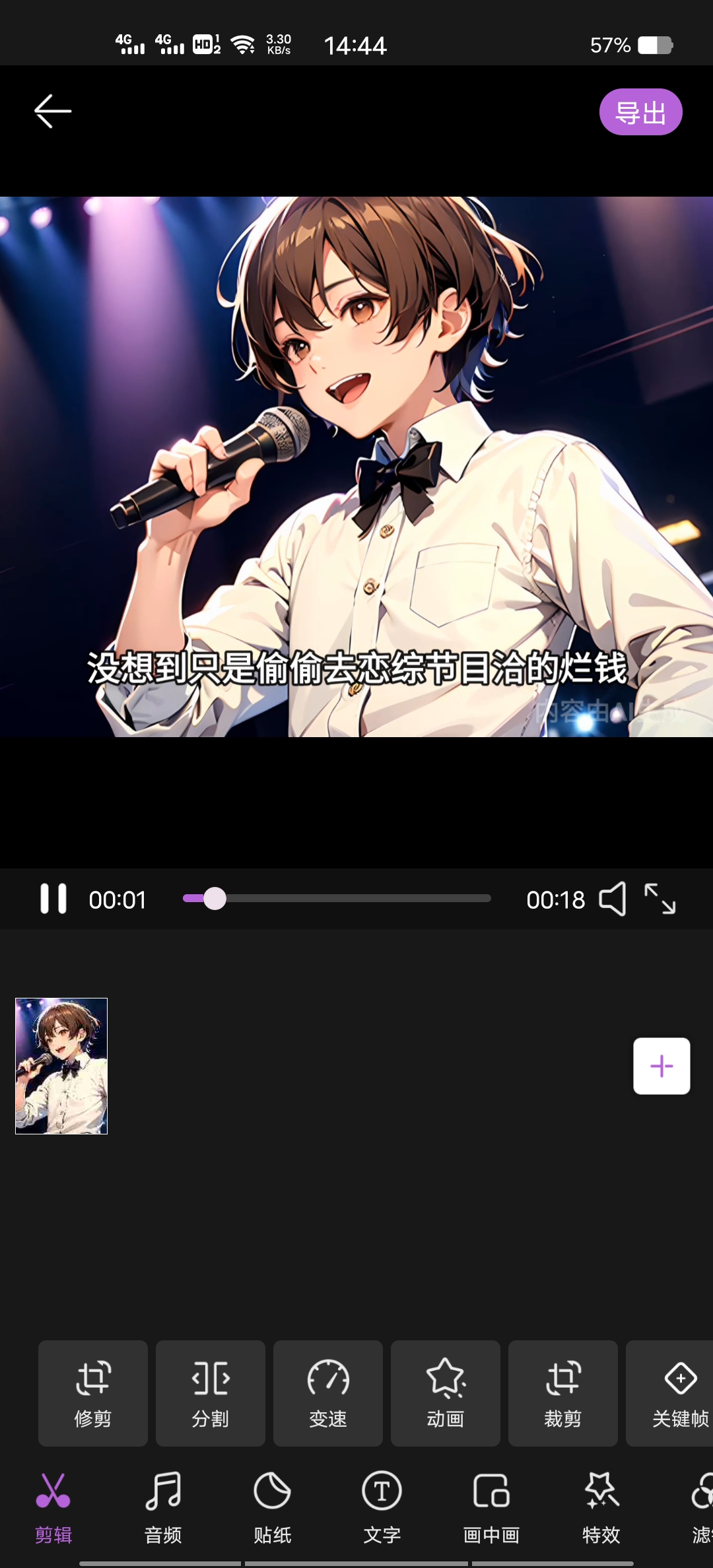The image size is (713, 1568).
Task: Open the 变速 speed adjustment
Action: pyautogui.click(x=328, y=1392)
